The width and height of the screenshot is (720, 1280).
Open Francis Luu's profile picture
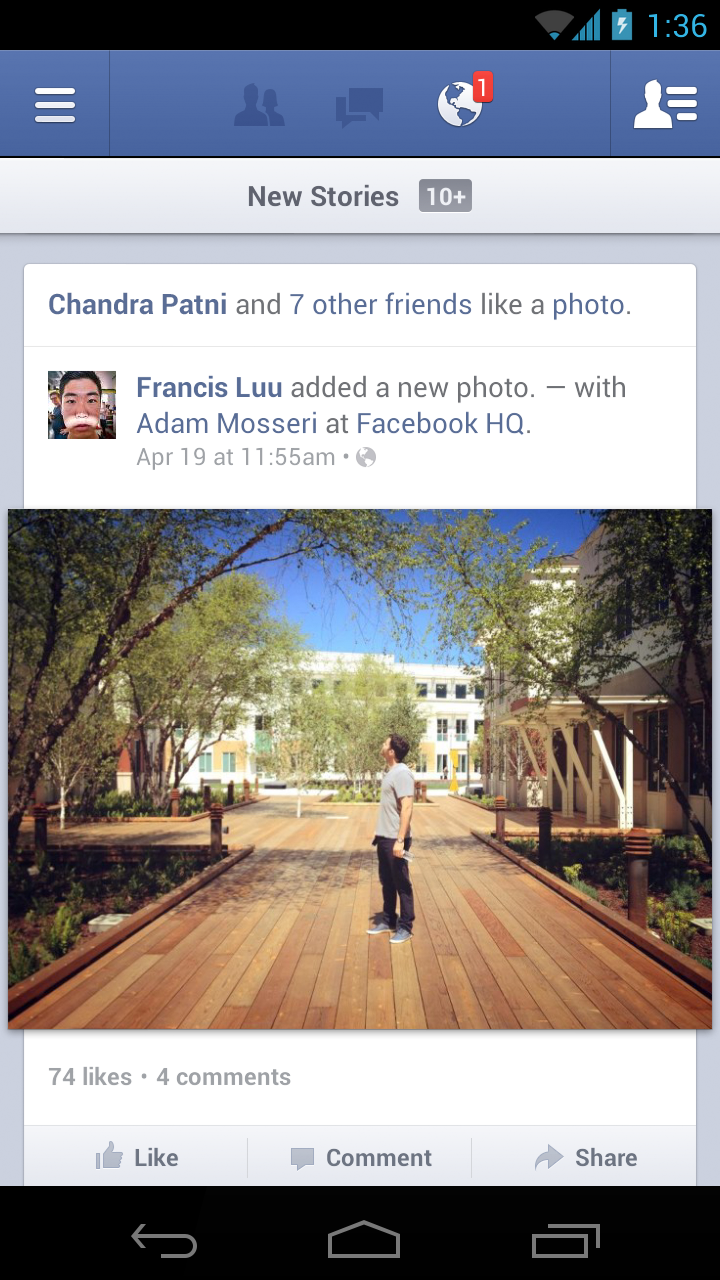82,405
